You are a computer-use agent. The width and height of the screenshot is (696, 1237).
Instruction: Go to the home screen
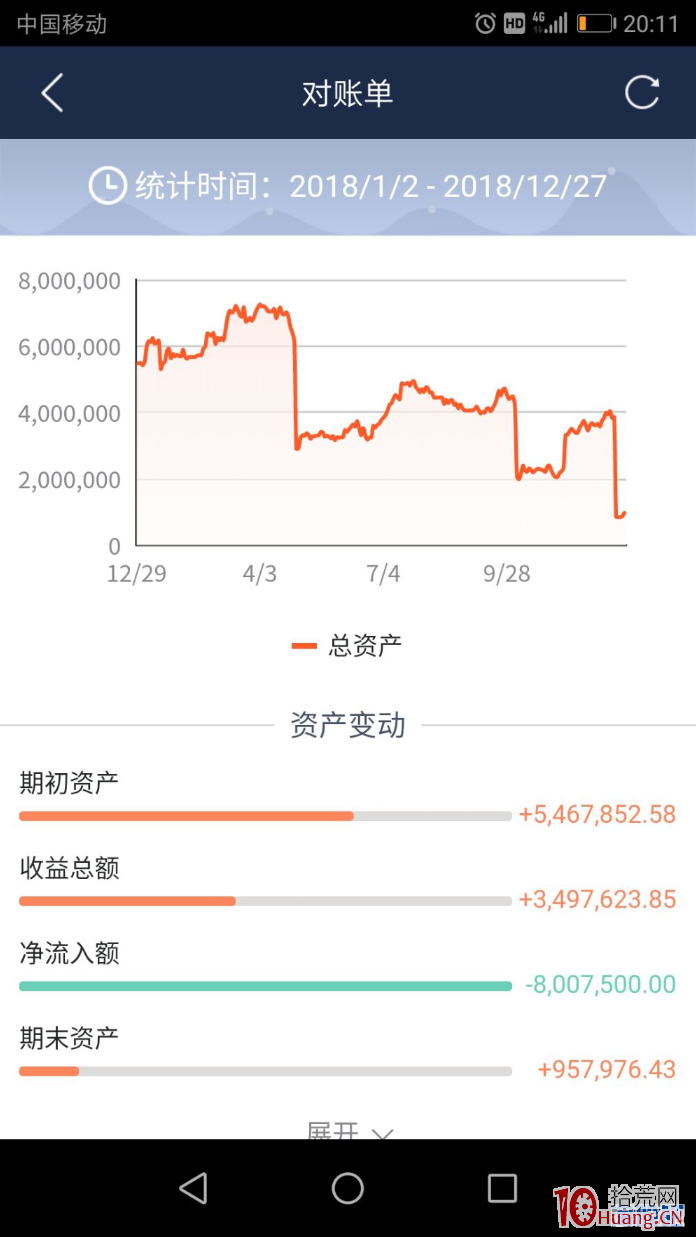348,1188
